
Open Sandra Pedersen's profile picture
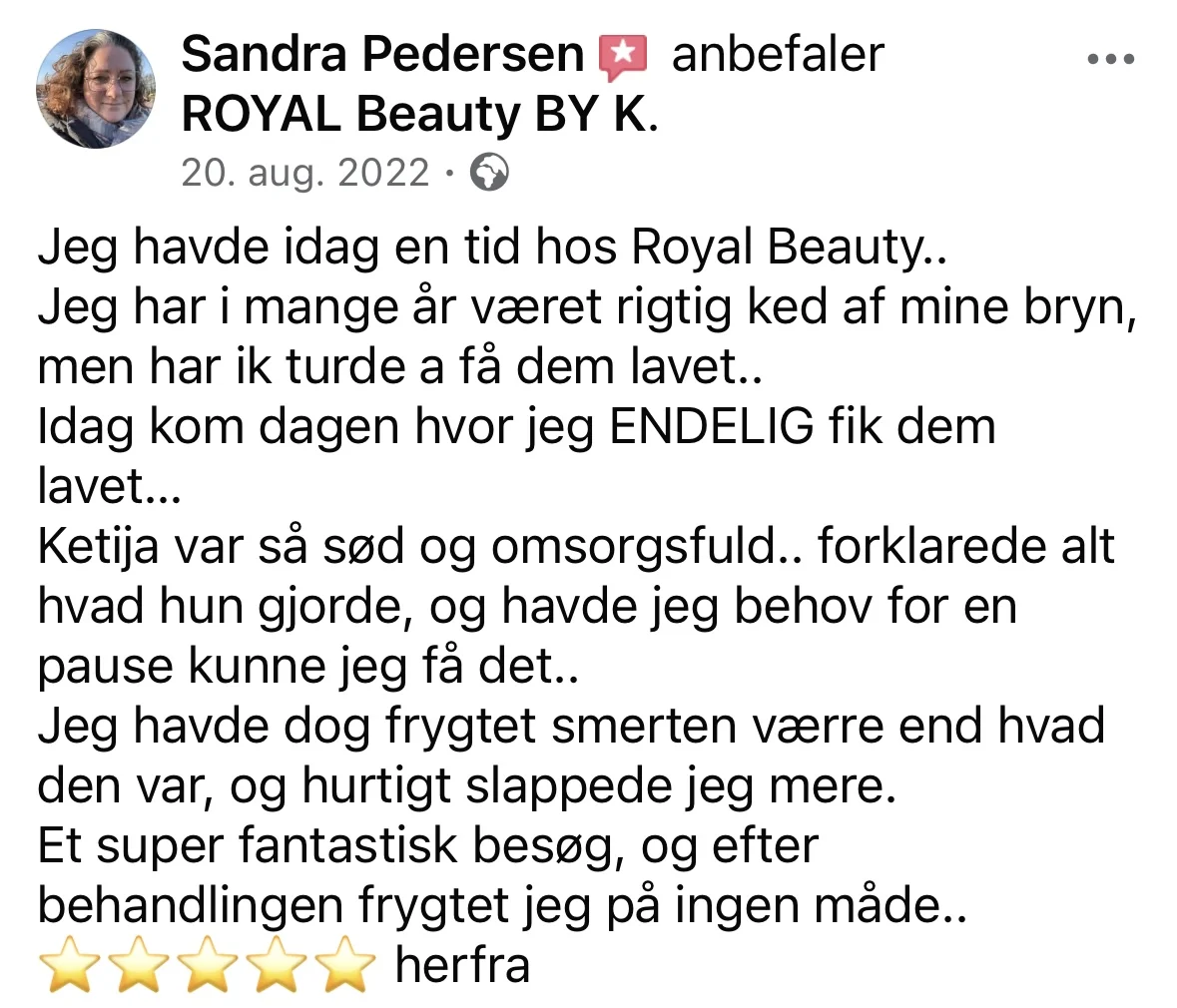pyautogui.click(x=96, y=89)
